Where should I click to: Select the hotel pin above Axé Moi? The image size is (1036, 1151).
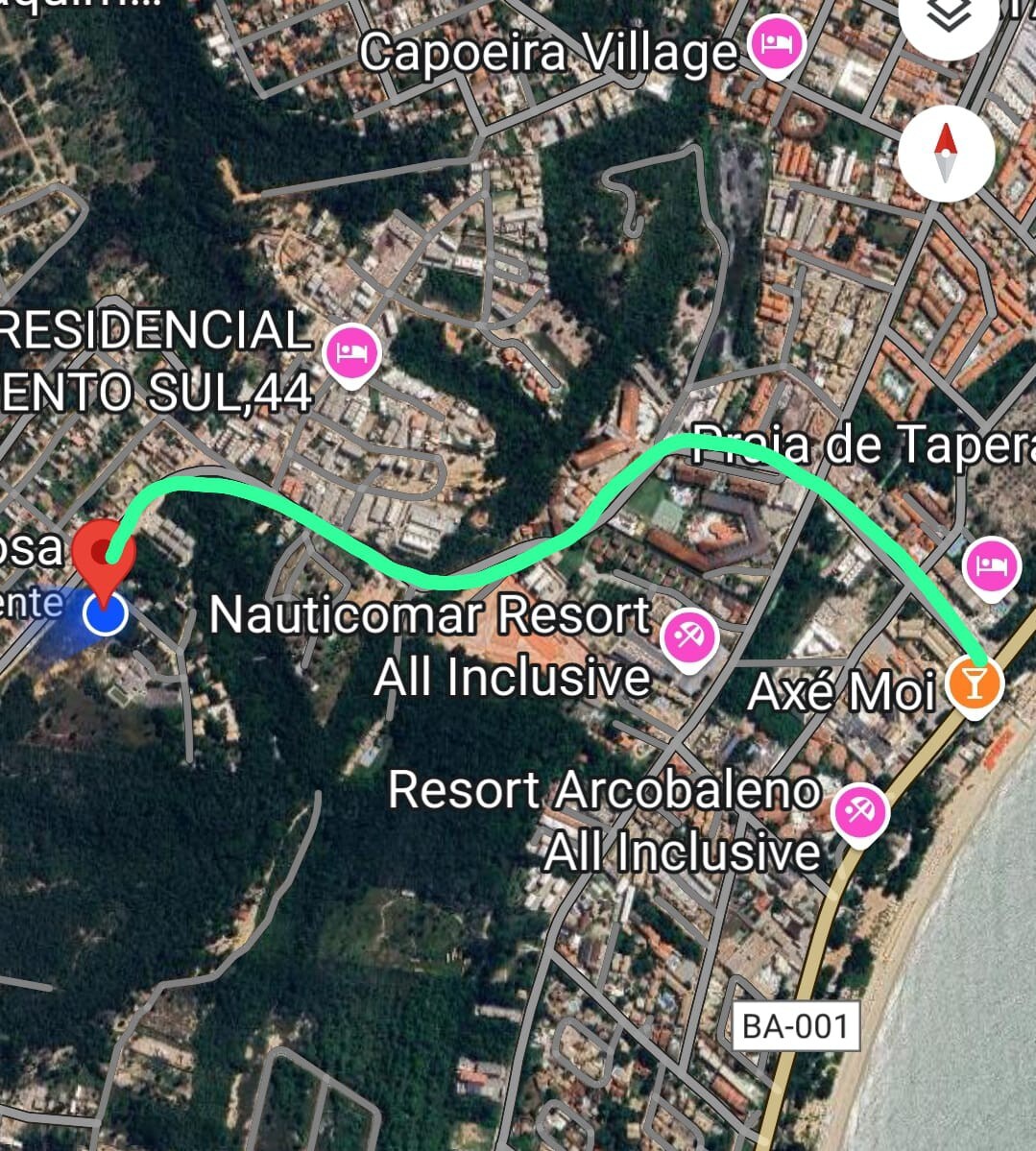990,565
